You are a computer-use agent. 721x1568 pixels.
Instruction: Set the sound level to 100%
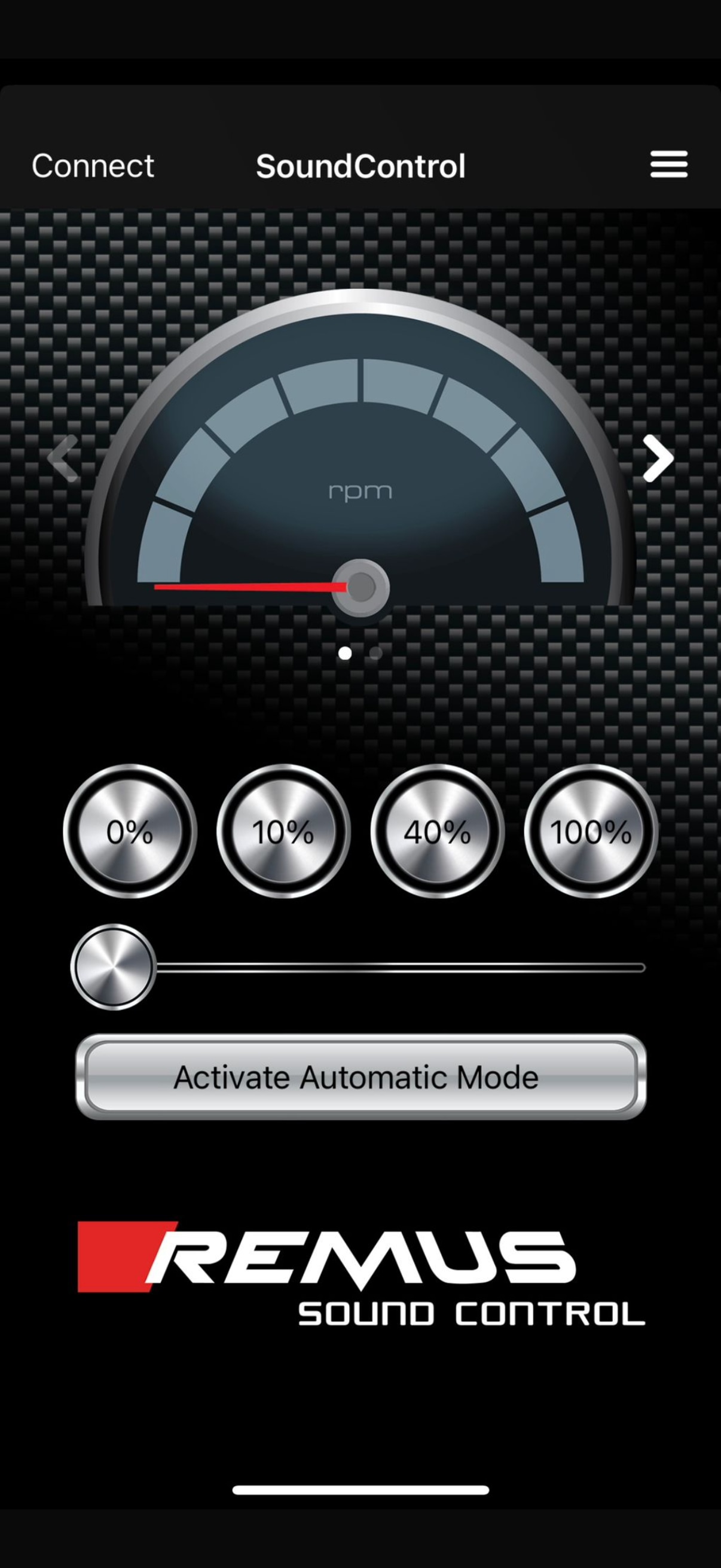(x=590, y=831)
